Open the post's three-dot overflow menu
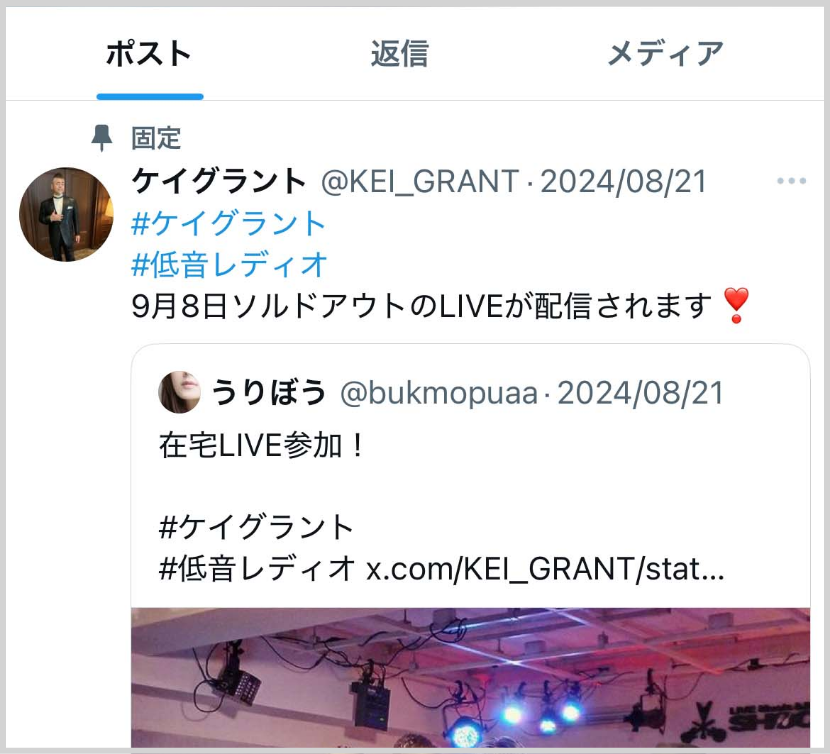This screenshot has height=754, width=830. [791, 182]
